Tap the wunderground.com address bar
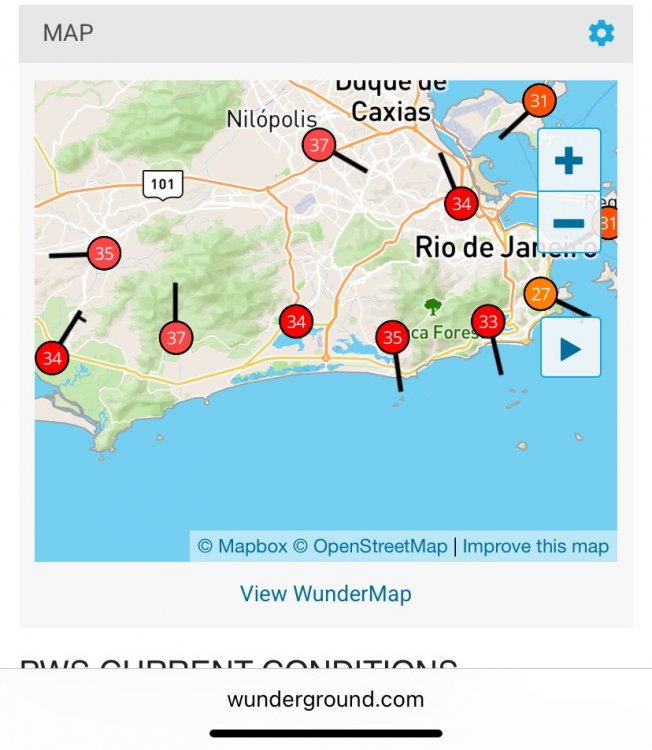652x750 pixels. click(x=325, y=699)
